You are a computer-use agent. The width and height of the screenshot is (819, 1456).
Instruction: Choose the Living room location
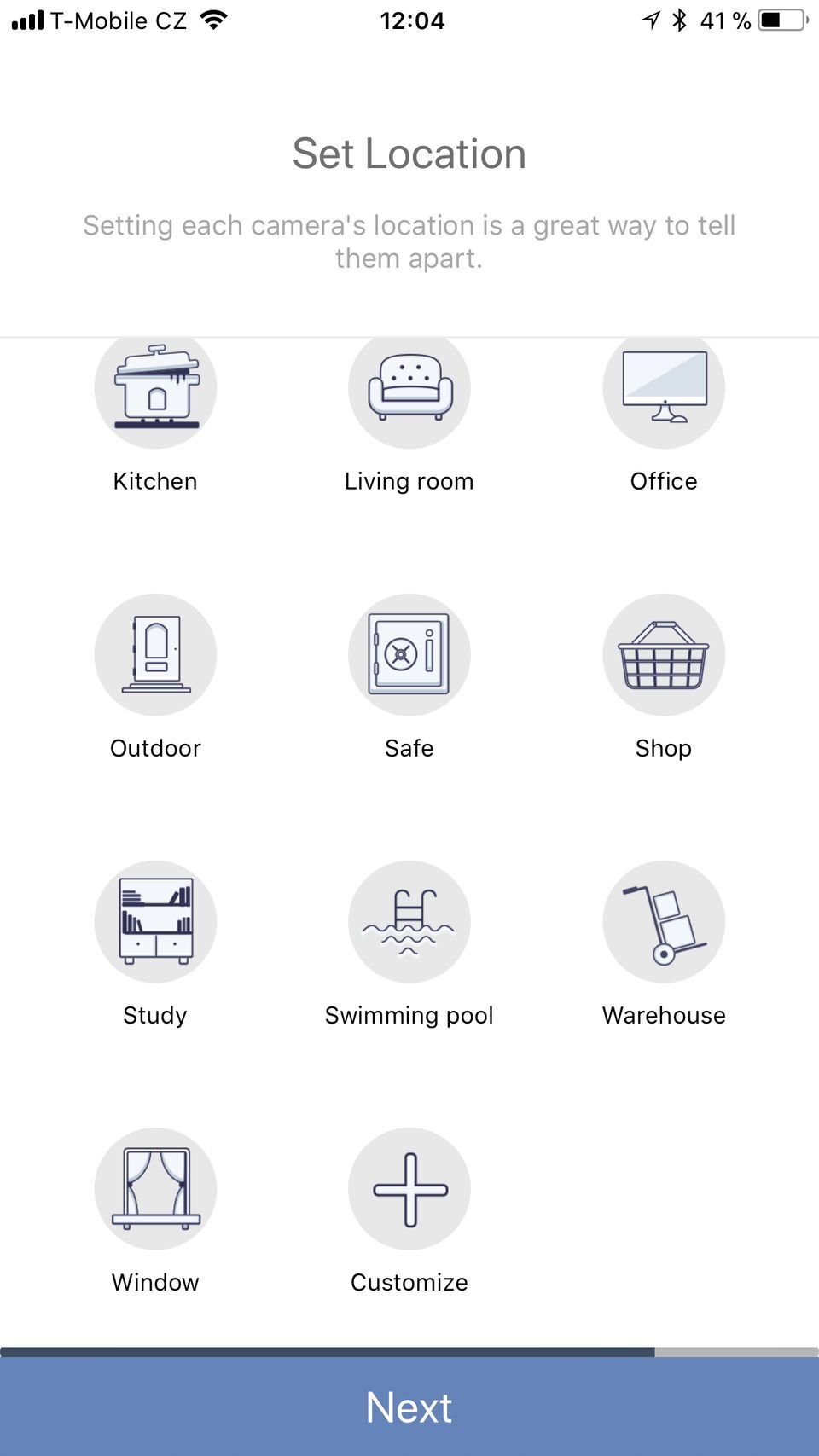point(409,392)
